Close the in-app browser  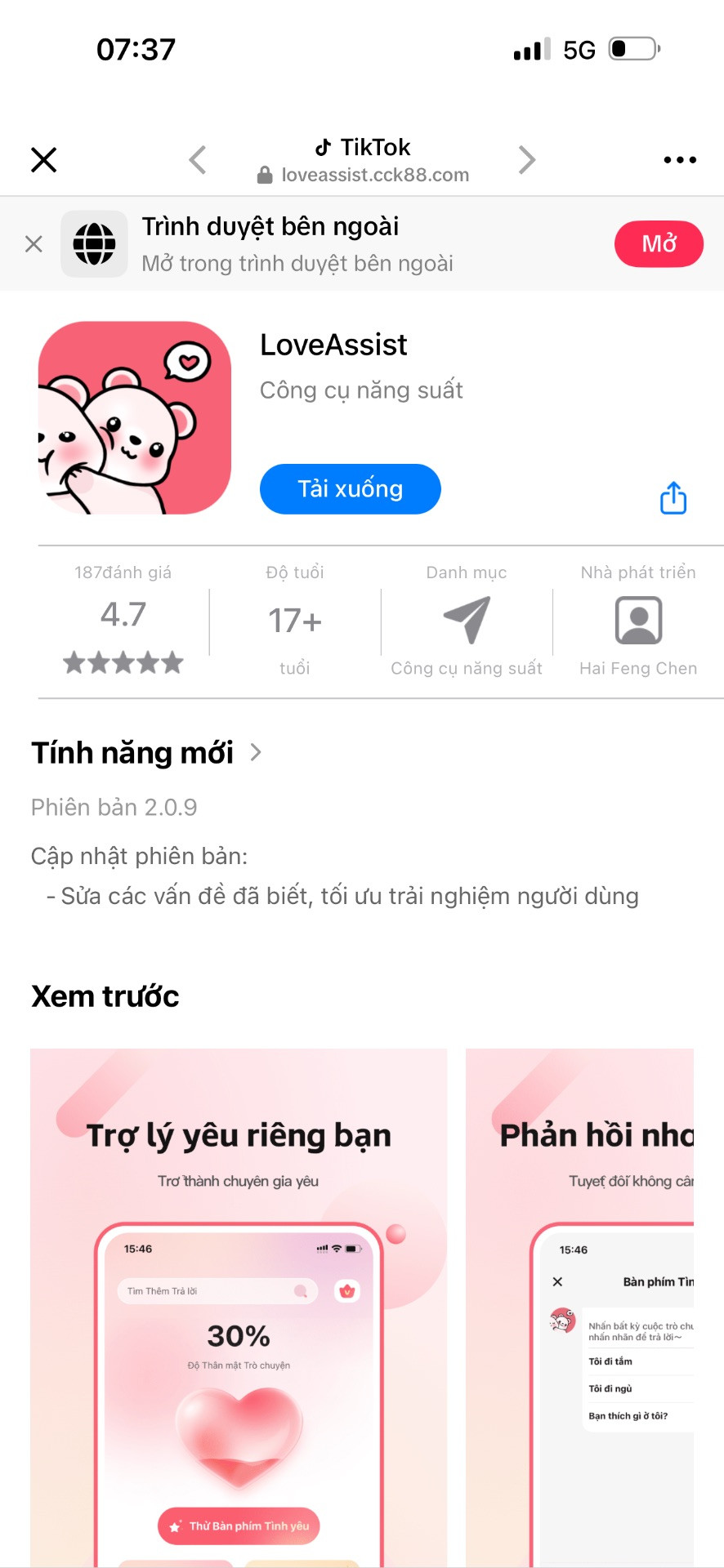[43, 160]
